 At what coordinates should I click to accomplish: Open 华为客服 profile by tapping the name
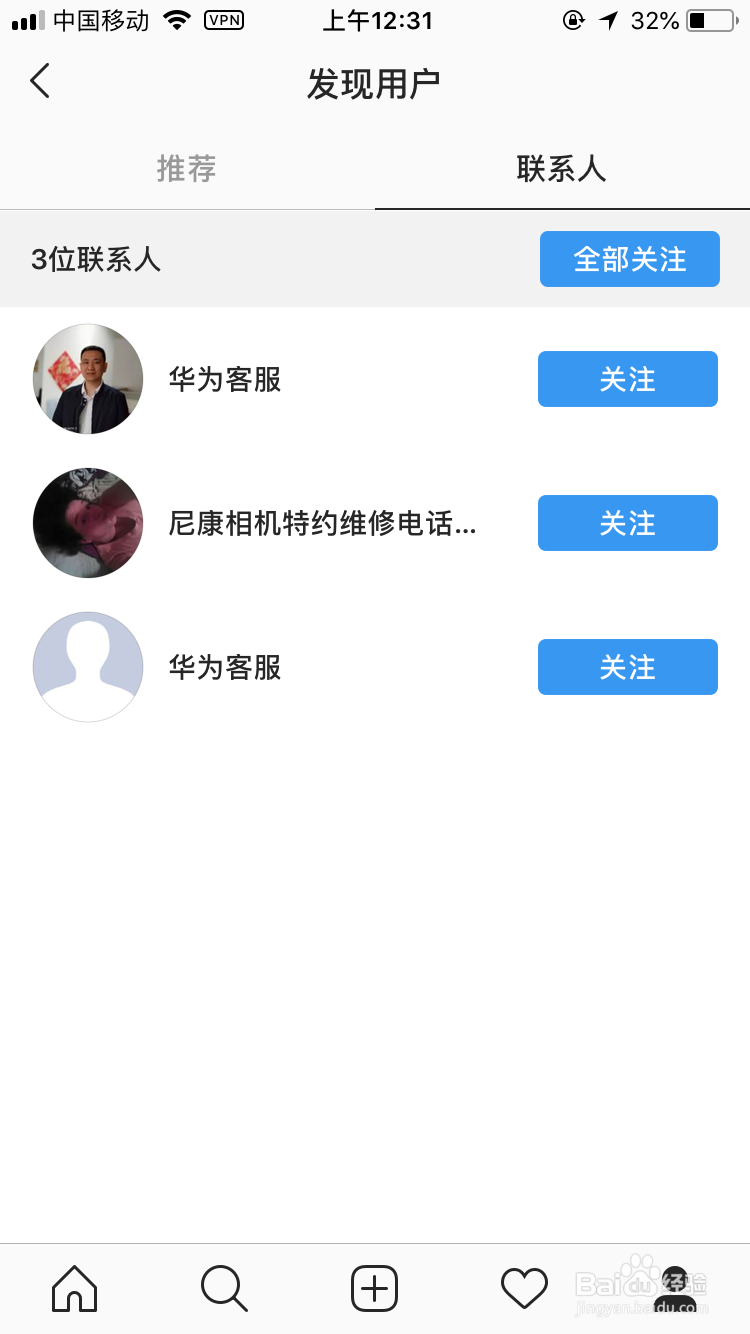[x=223, y=379]
